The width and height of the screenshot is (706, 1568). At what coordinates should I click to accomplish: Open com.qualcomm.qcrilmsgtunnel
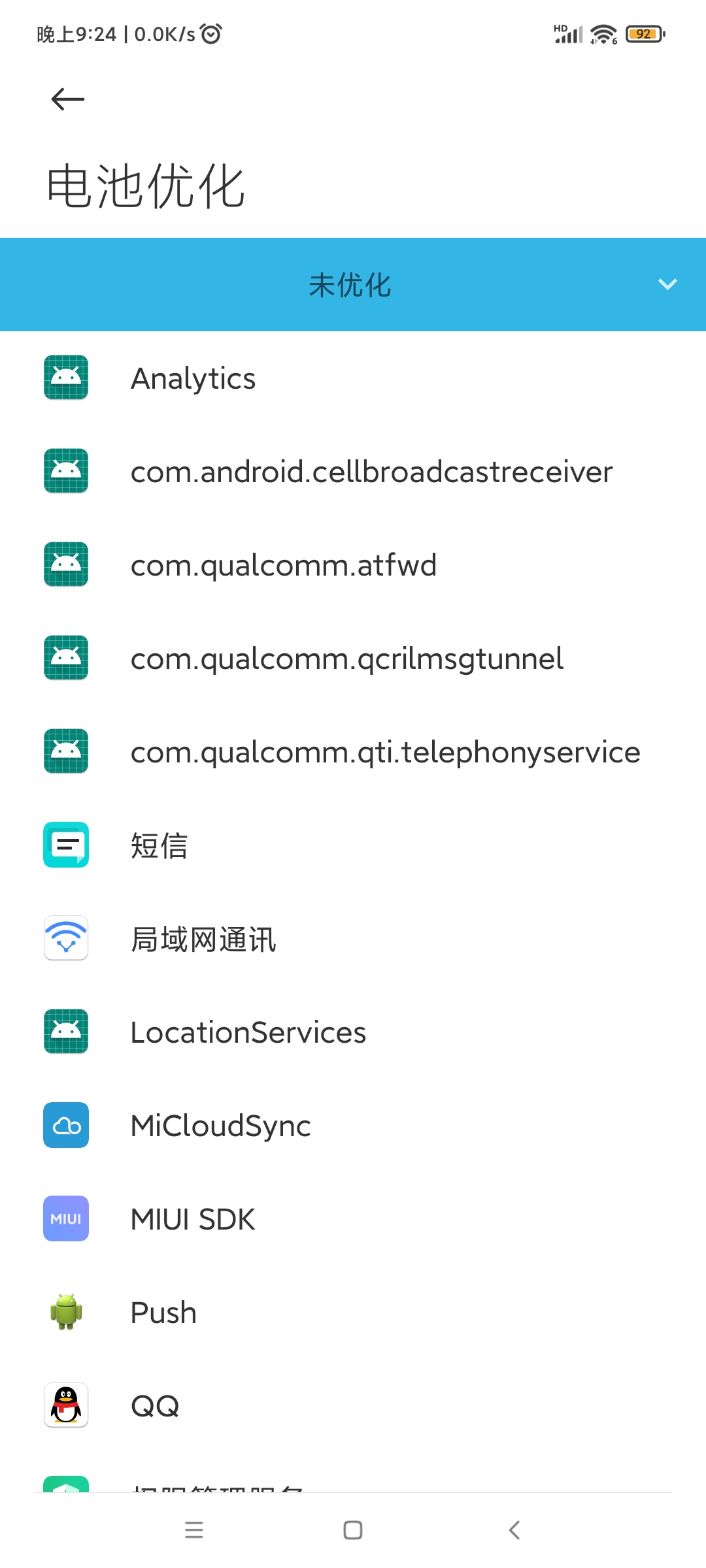coord(353,658)
